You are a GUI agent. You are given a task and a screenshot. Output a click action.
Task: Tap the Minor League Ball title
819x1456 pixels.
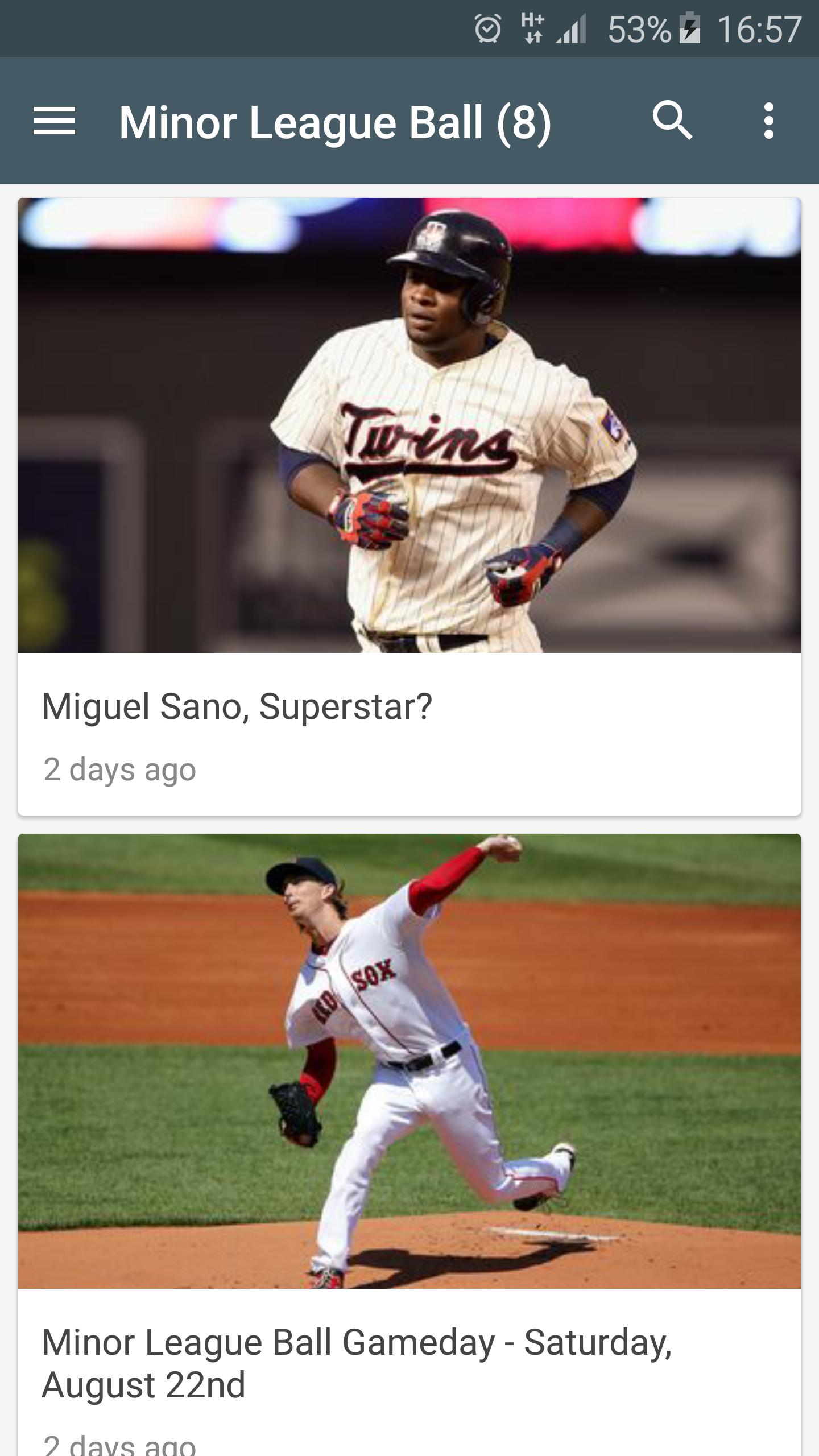[x=334, y=121]
